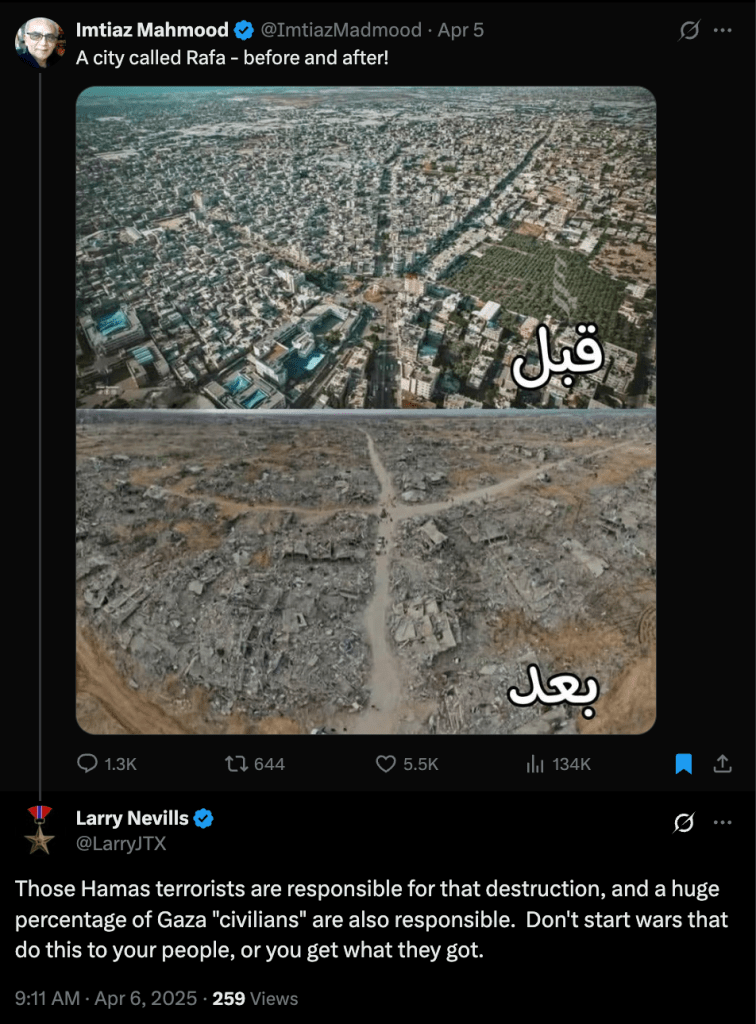The width and height of the screenshot is (756, 1024).
Task: Open the Rafa before and after image
Action: (366, 410)
